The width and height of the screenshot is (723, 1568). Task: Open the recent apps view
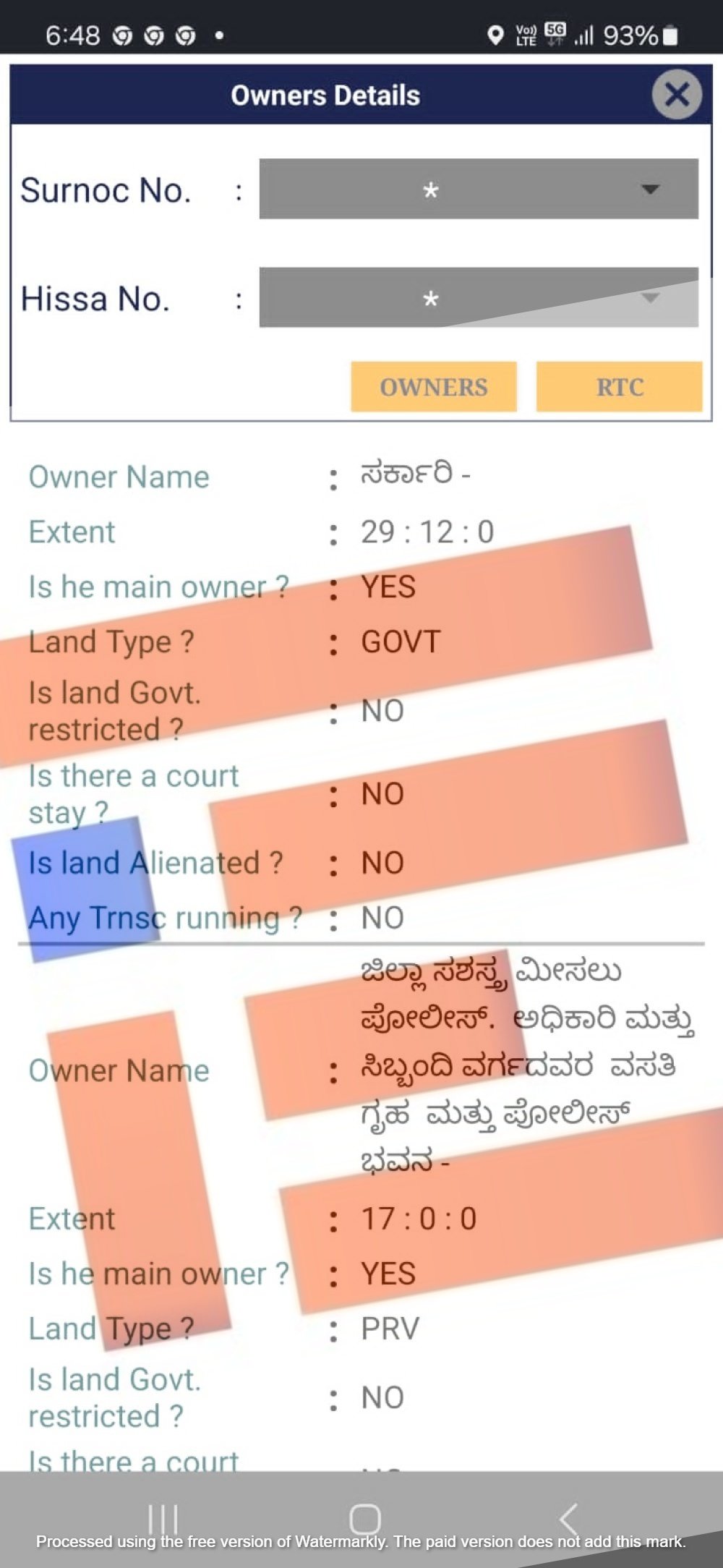163,1517
